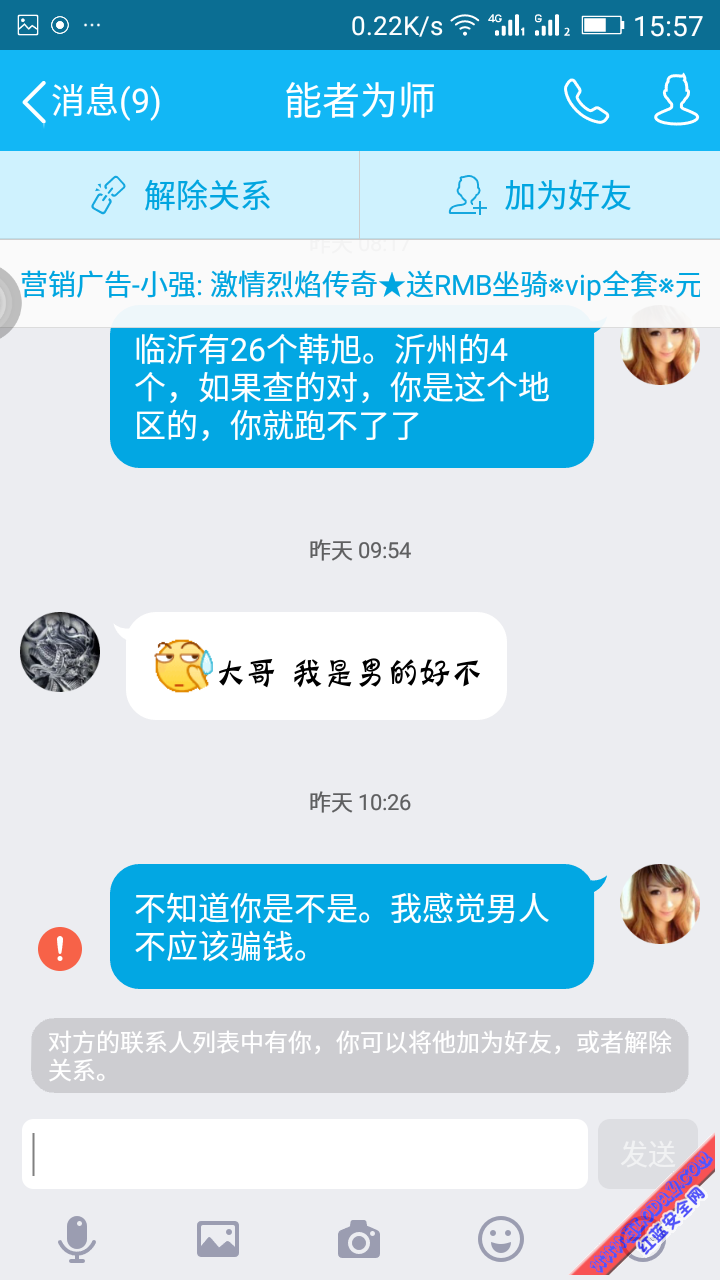The image size is (720, 1280).
Task: Tap the 发送 send button
Action: point(647,1154)
